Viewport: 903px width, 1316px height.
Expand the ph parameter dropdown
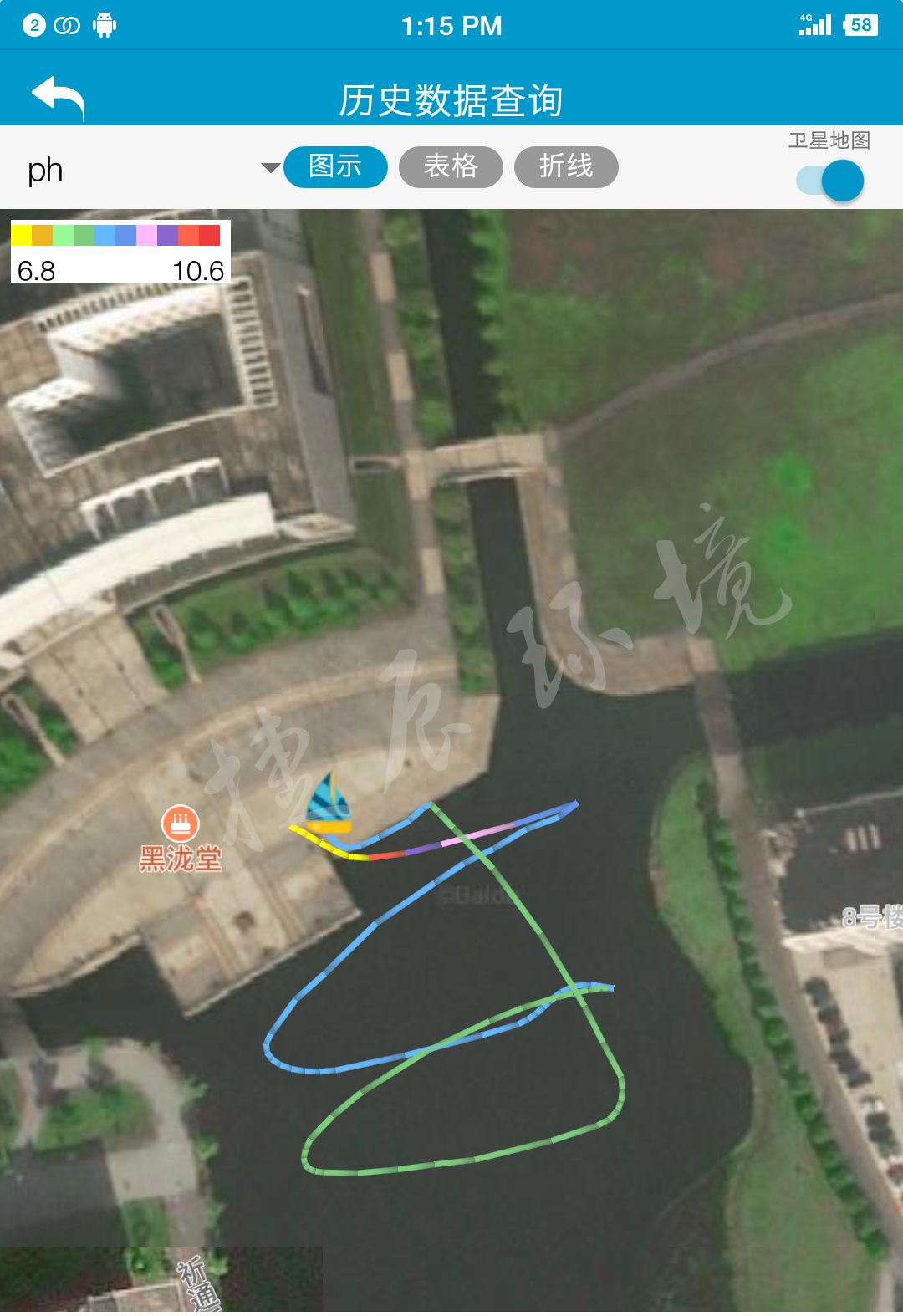tap(269, 168)
